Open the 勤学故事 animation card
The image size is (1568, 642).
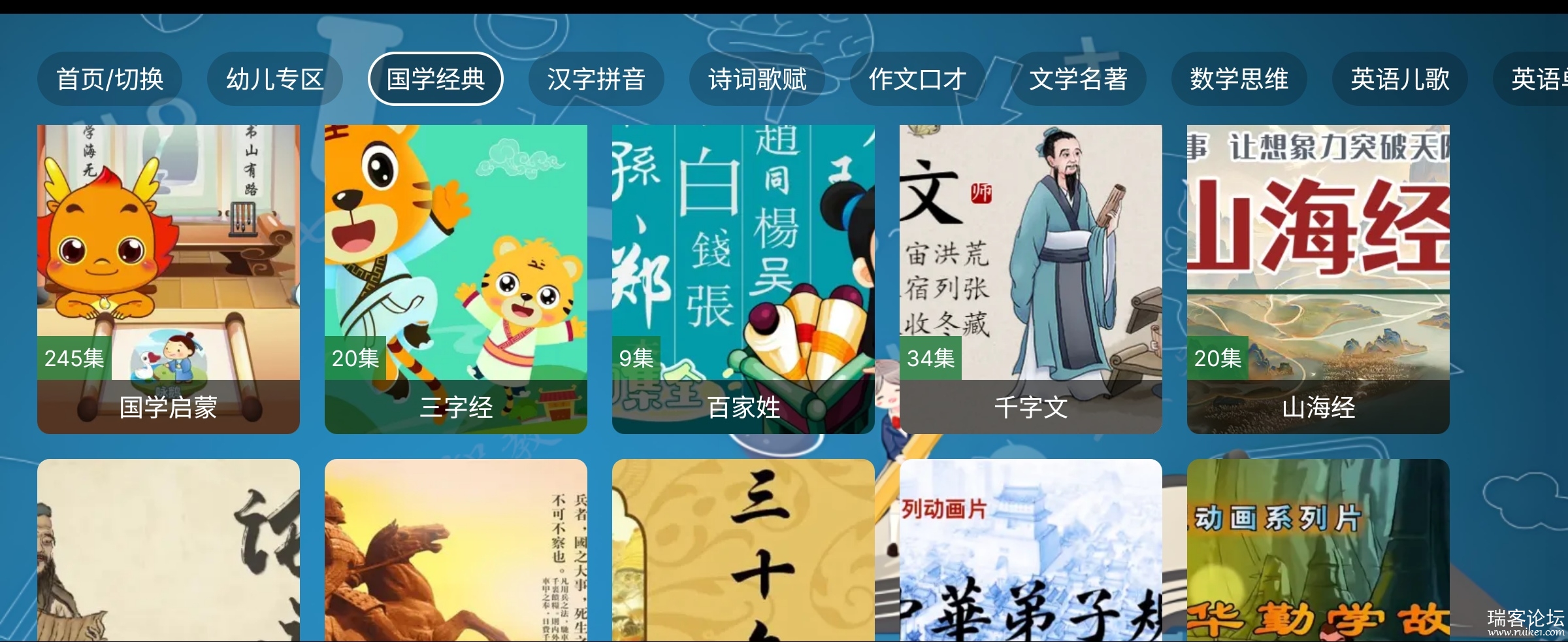pyautogui.click(x=1318, y=550)
